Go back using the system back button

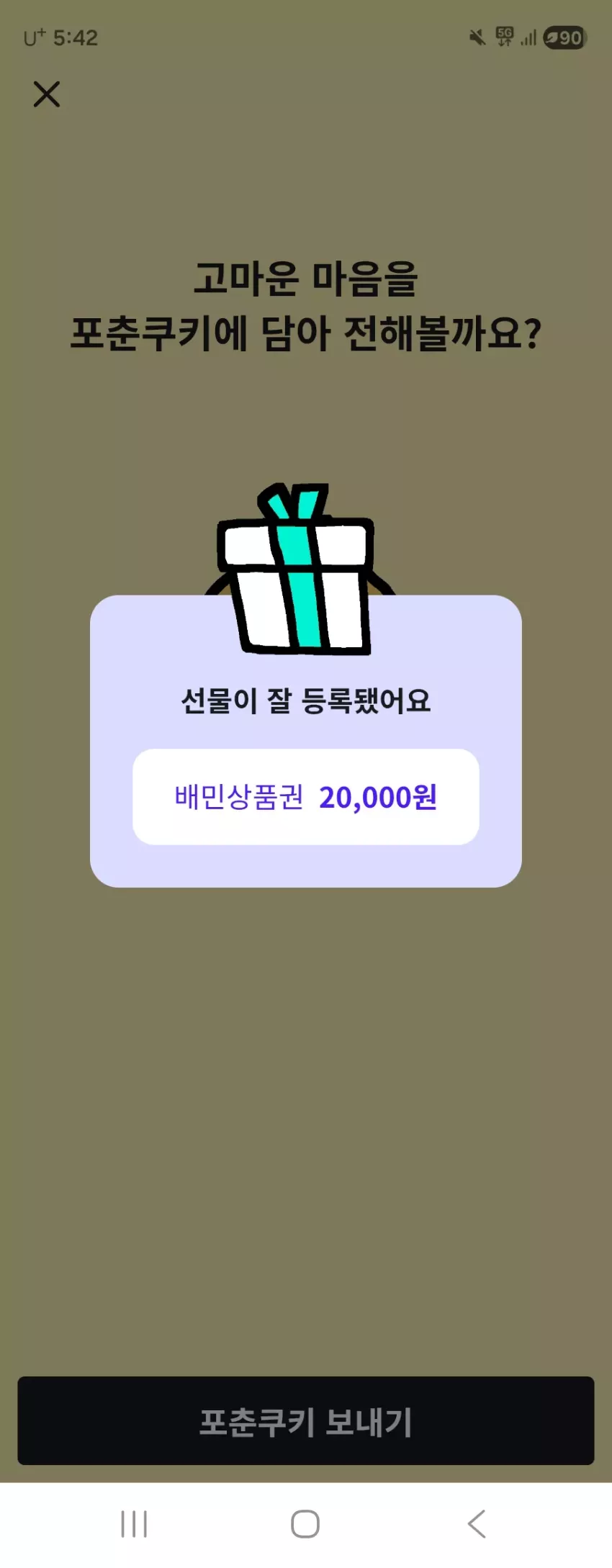point(477,1523)
